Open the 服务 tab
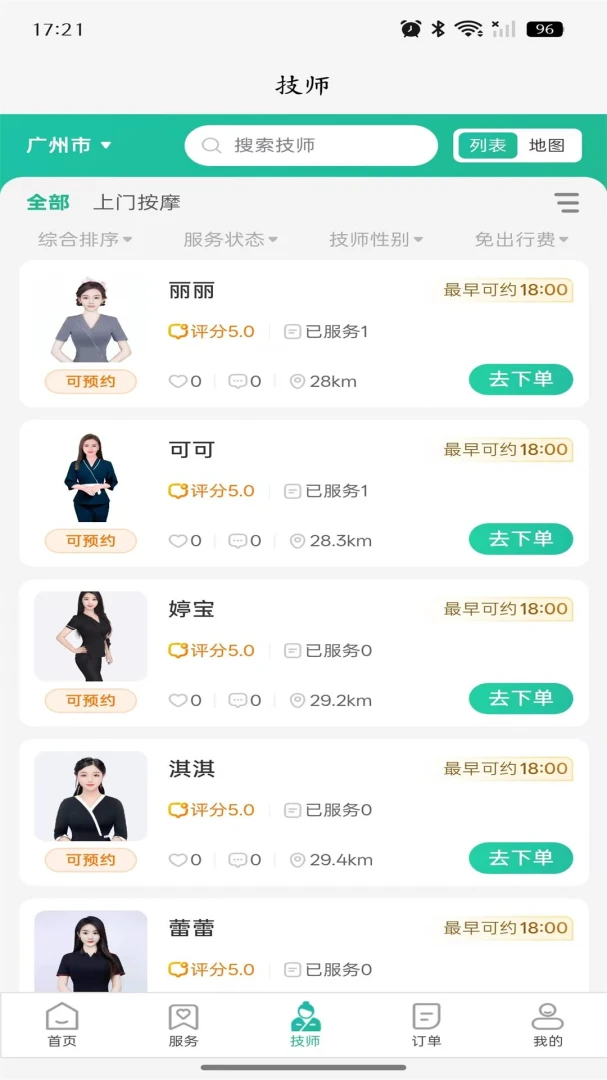 coord(183,1026)
